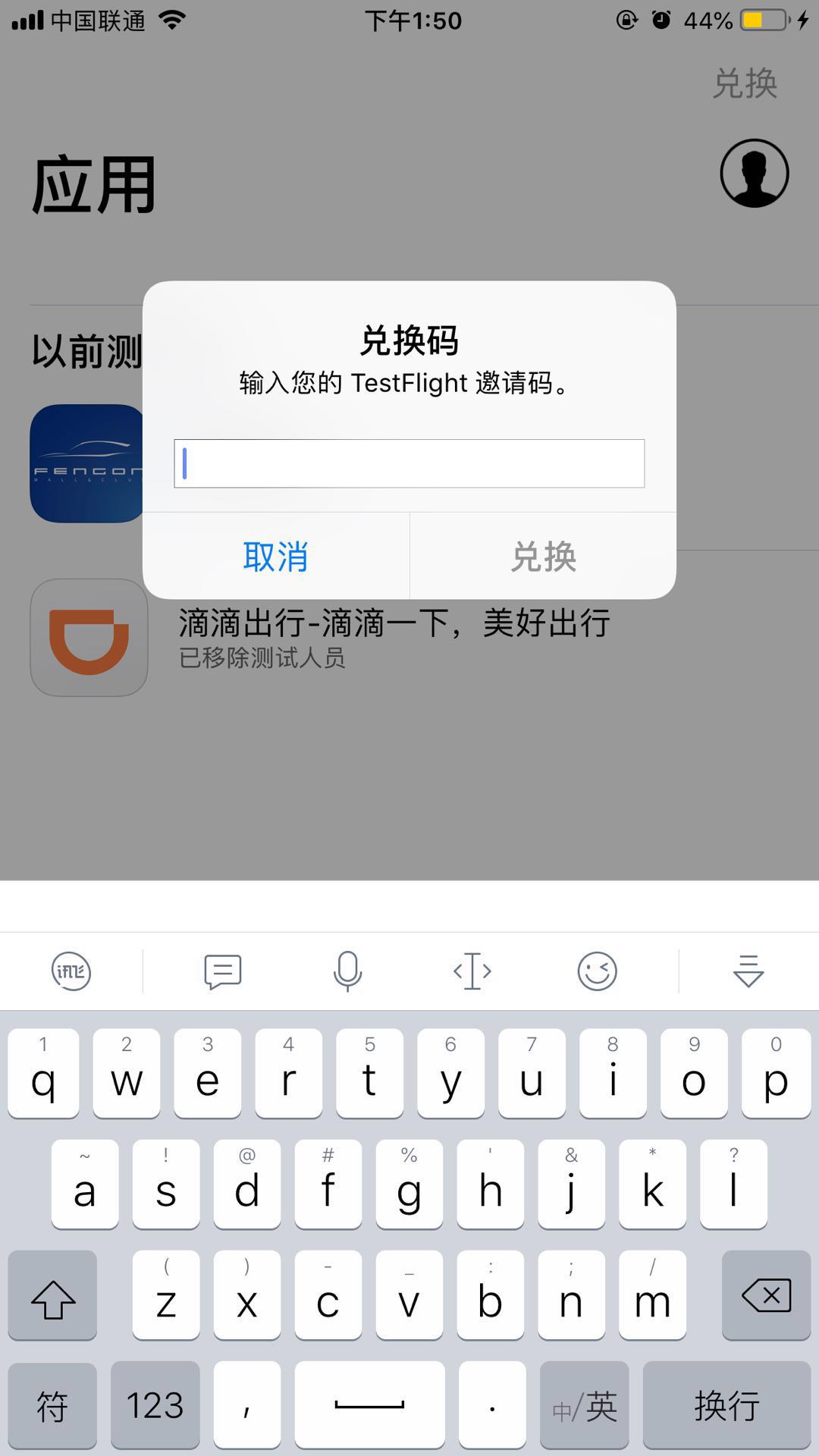Tap the backspace key
819x1456 pixels.
[767, 1295]
